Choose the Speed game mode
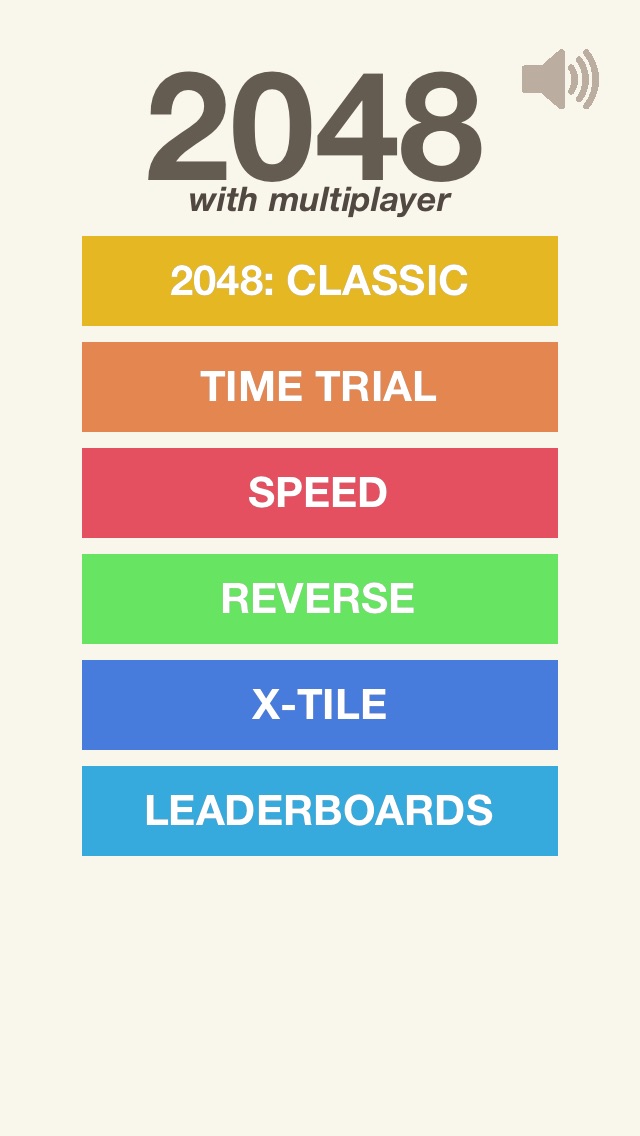This screenshot has height=1136, width=640. point(320,493)
